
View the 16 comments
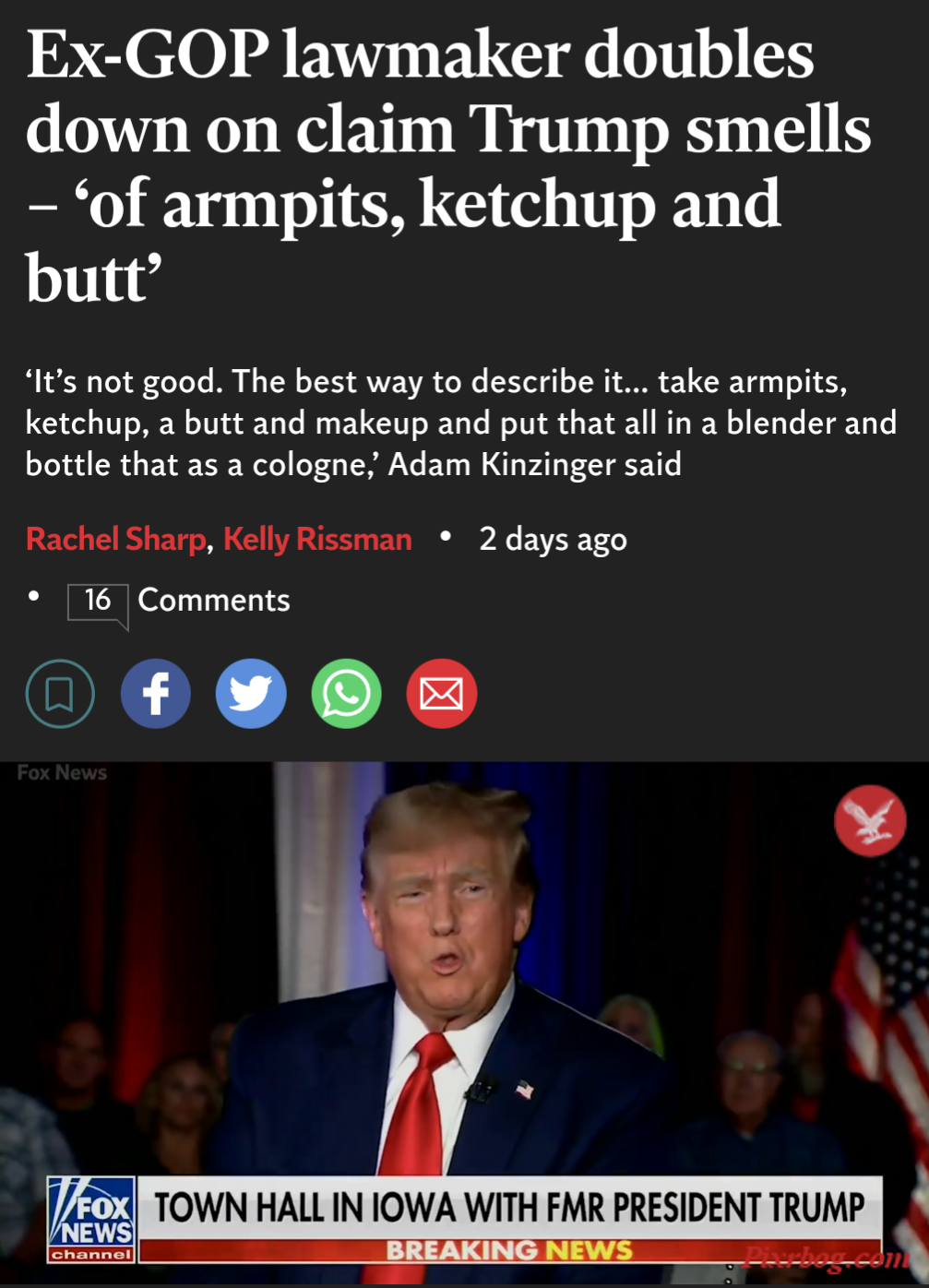180,601
